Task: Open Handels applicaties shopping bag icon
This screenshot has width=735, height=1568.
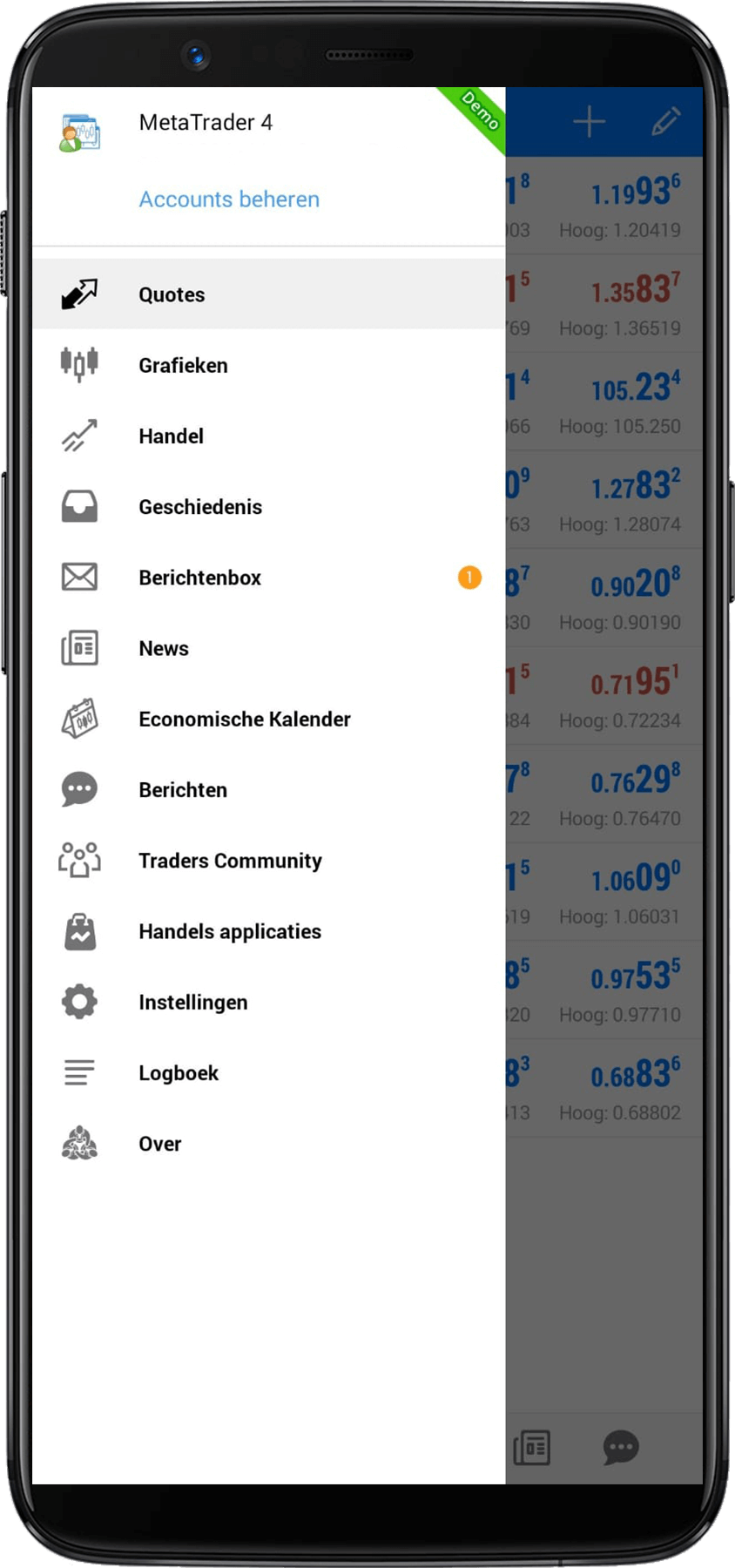Action: (x=79, y=930)
